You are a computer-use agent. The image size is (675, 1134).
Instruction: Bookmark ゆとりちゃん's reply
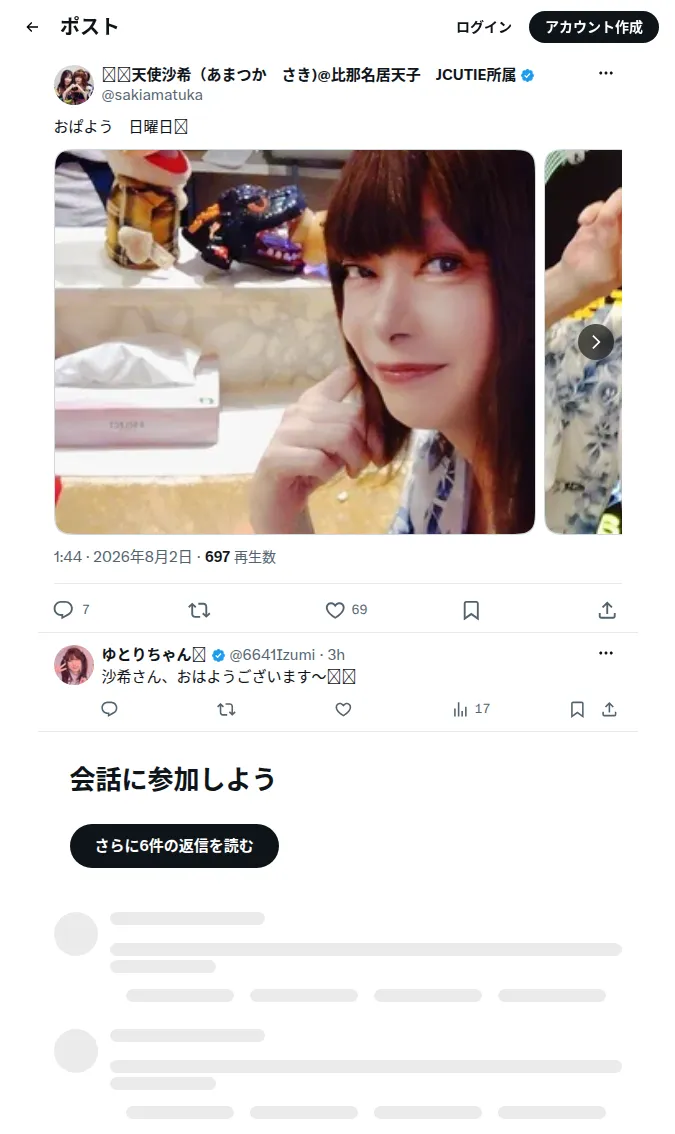(577, 709)
